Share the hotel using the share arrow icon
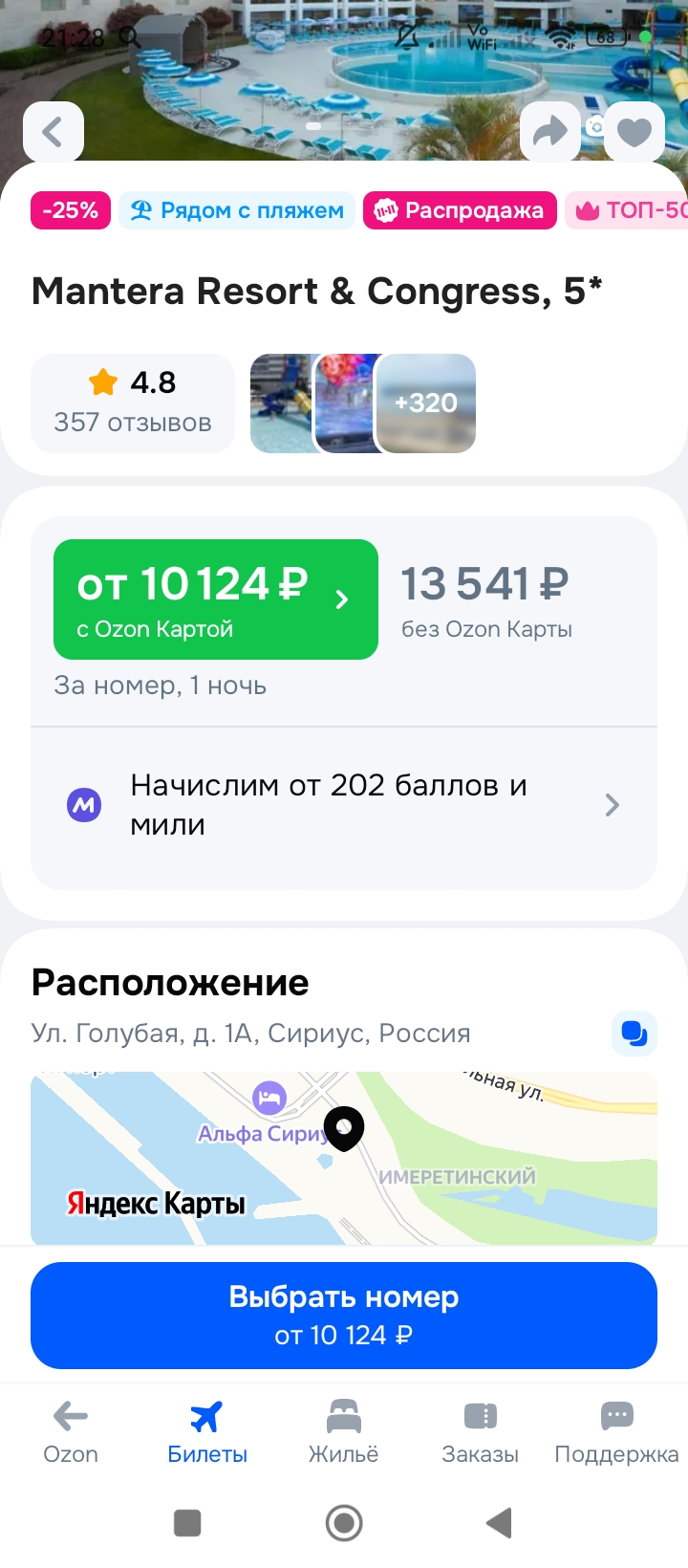This screenshot has width=688, height=1568. (550, 131)
